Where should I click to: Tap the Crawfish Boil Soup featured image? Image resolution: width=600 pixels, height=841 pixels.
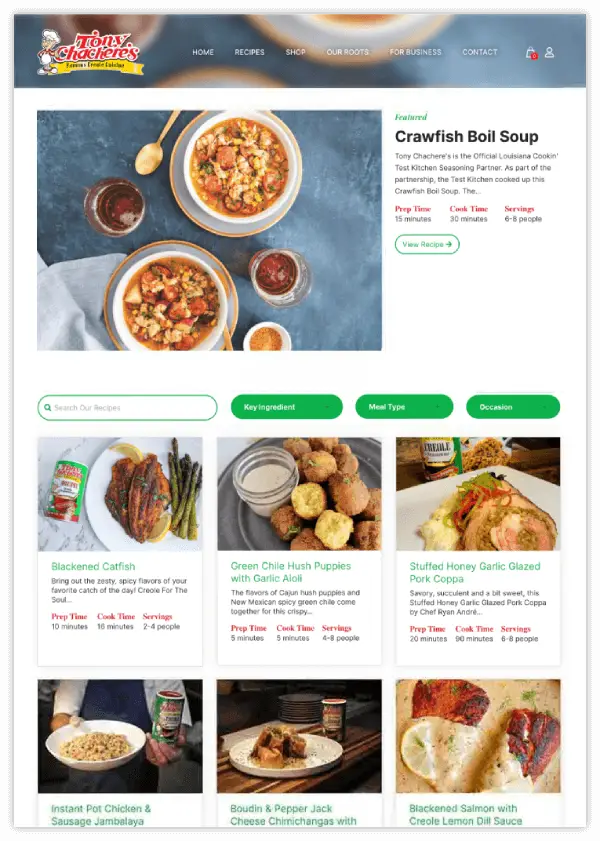point(209,230)
